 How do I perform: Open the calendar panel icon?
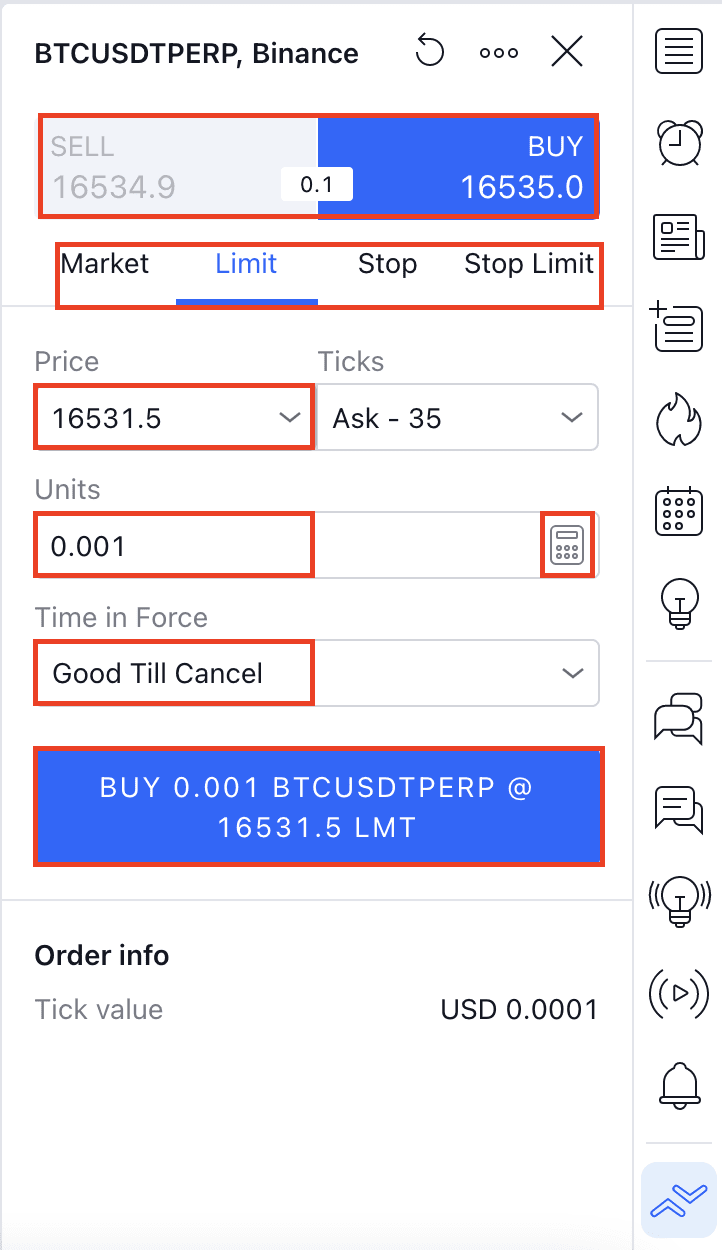click(x=679, y=512)
